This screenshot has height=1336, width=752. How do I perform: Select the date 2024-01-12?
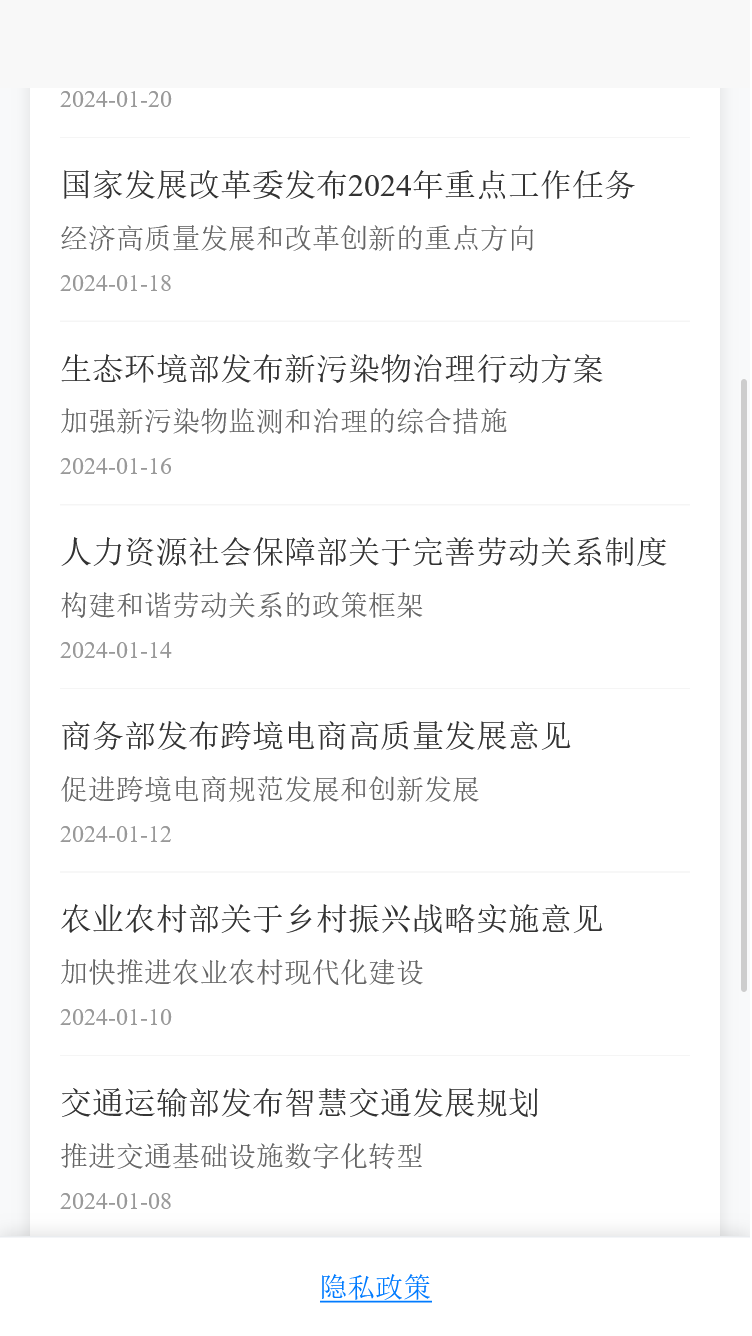(x=115, y=834)
